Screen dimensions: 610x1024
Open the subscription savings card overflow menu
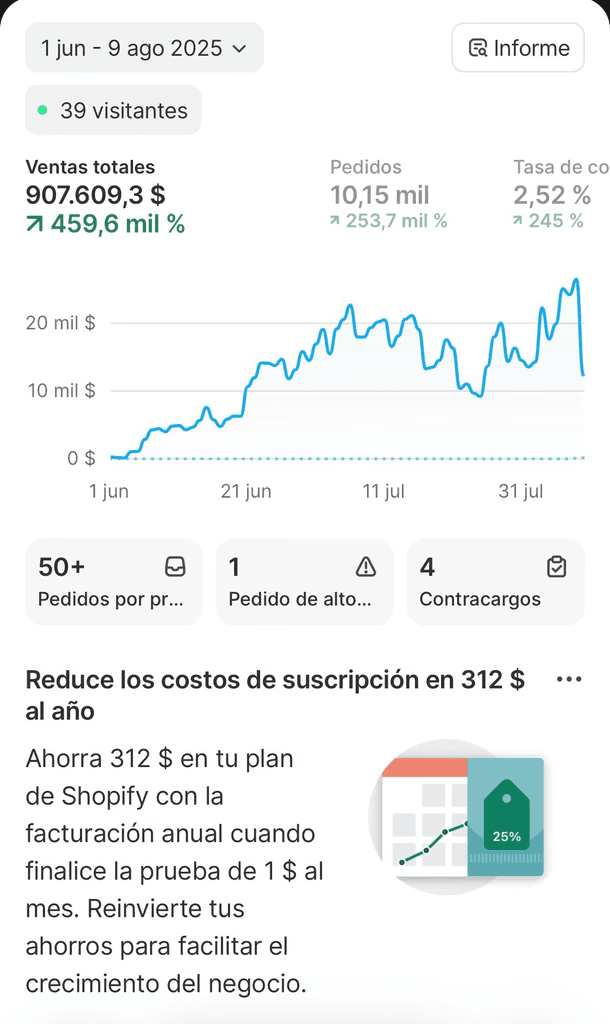point(568,680)
